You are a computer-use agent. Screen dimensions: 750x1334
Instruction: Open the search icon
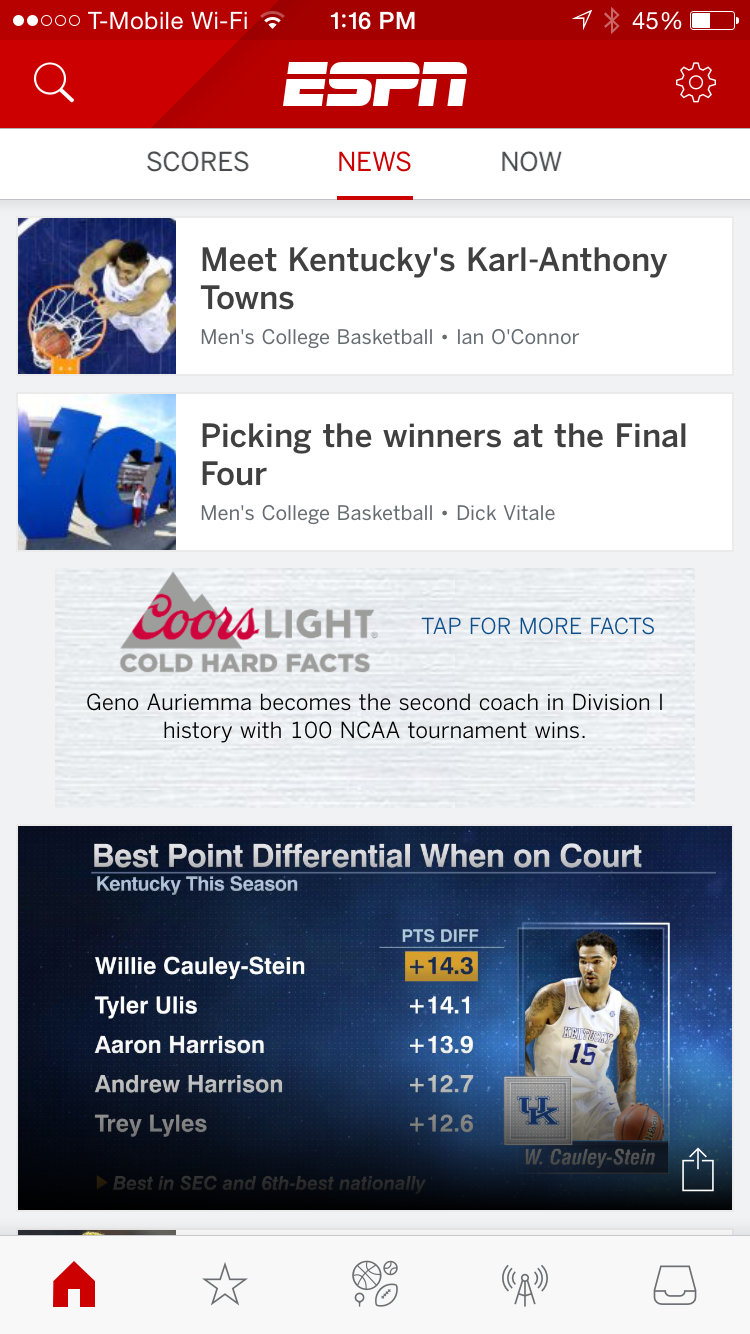pyautogui.click(x=54, y=83)
